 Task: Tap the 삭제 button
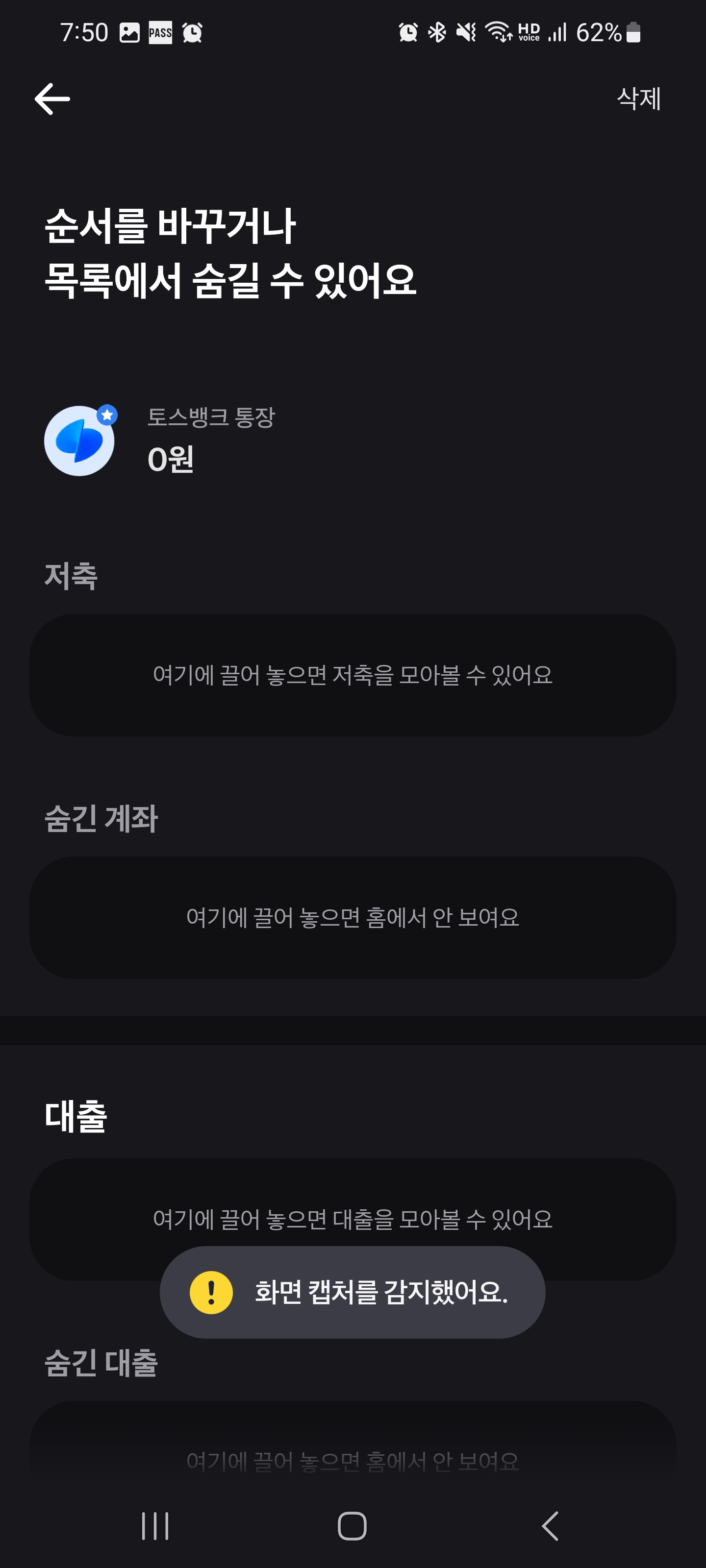click(638, 98)
